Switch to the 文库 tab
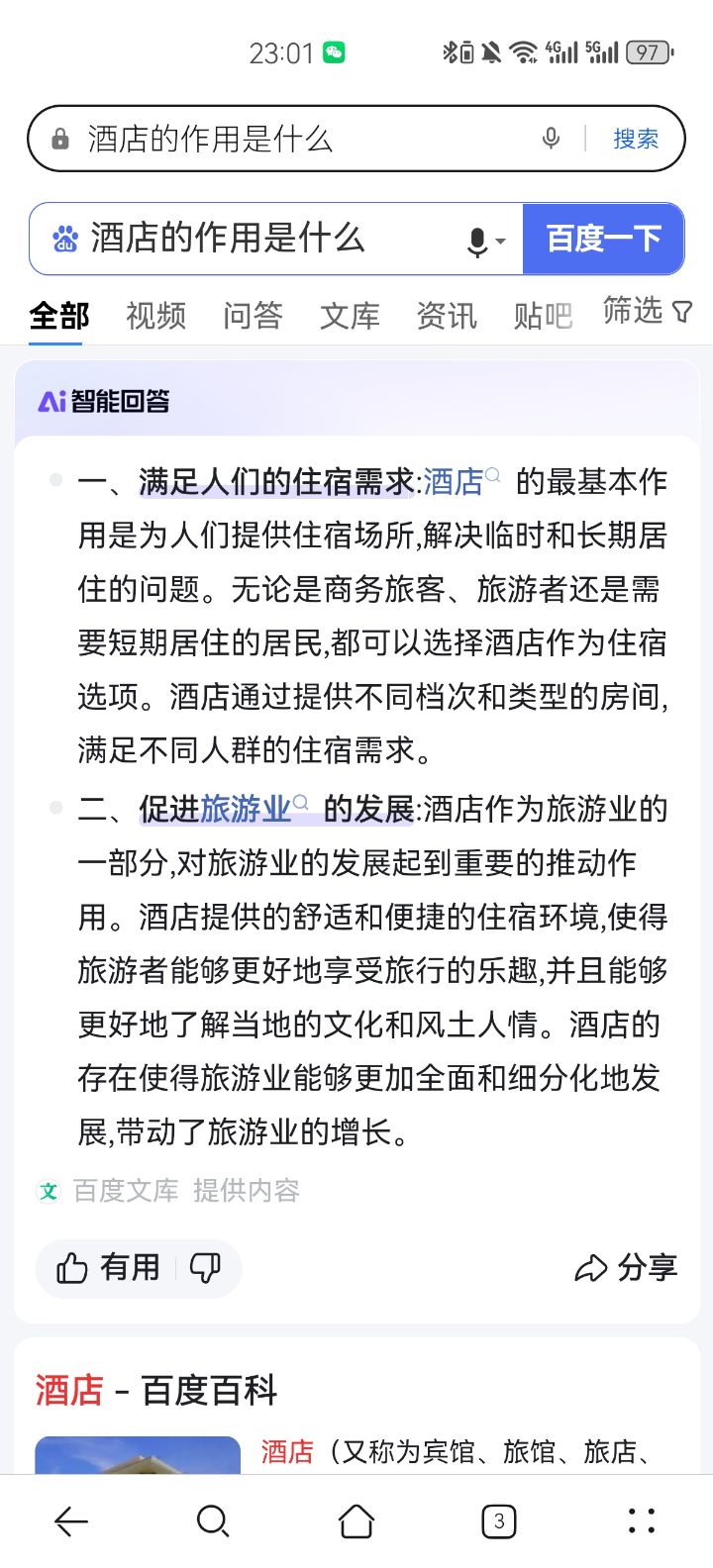Viewport: 713px width, 1568px height. (350, 316)
